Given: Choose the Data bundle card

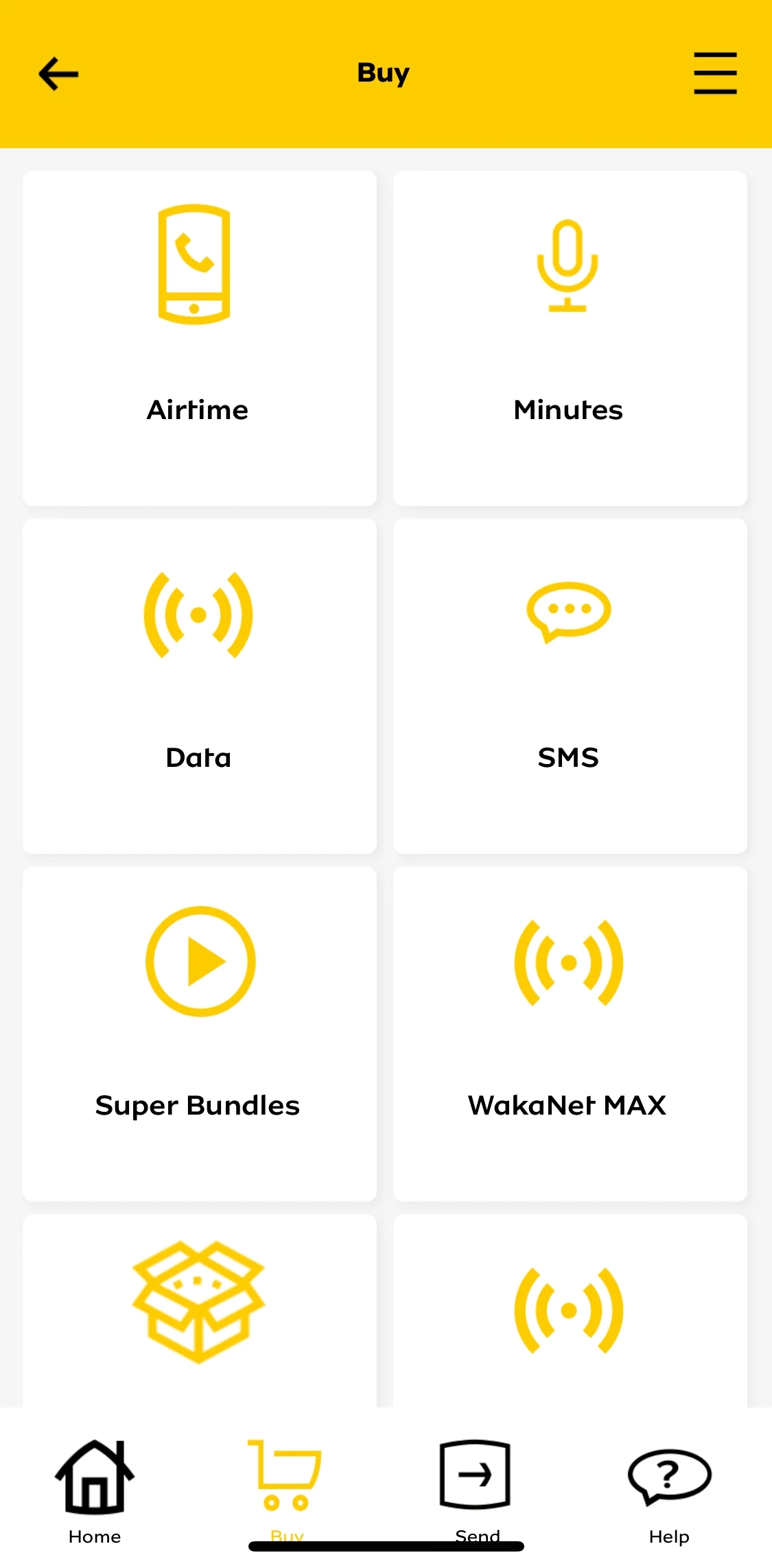Looking at the screenshot, I should [x=199, y=686].
